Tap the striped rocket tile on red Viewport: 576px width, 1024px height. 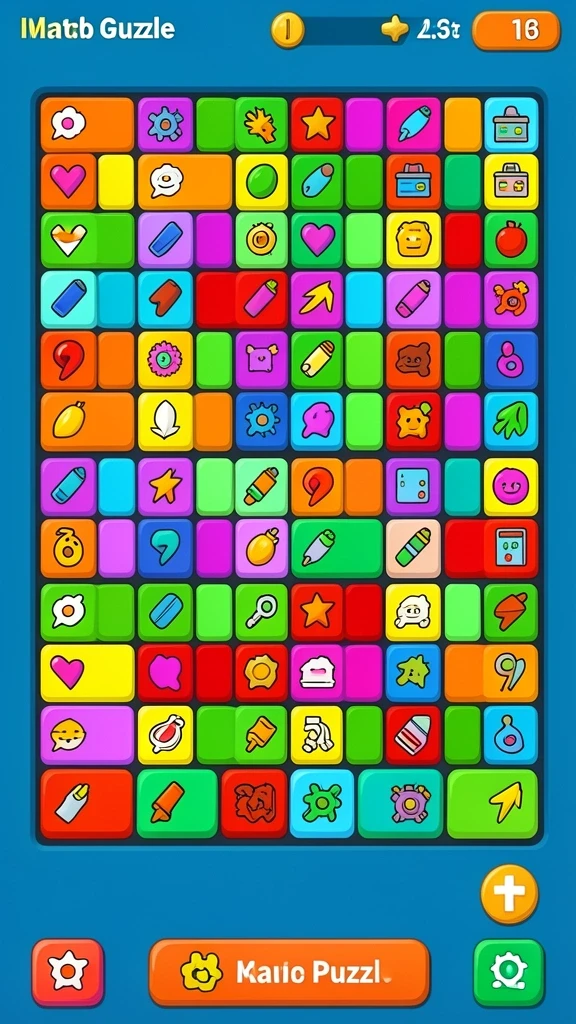tap(413, 735)
